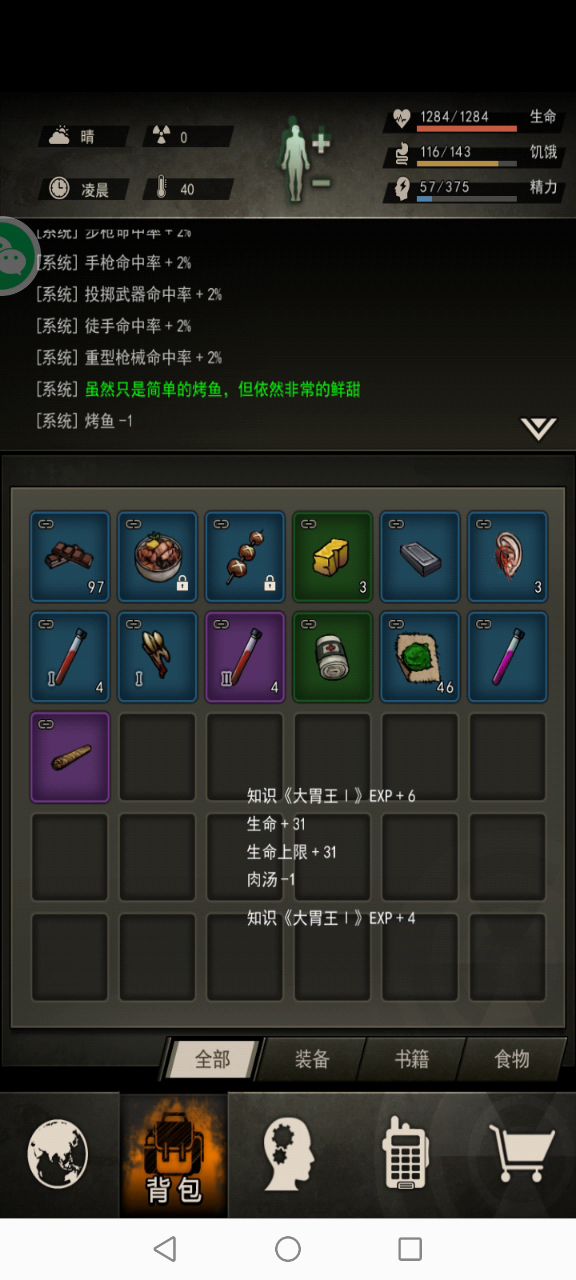Select the cigar item in purple slot
The image size is (576, 1280).
70,757
